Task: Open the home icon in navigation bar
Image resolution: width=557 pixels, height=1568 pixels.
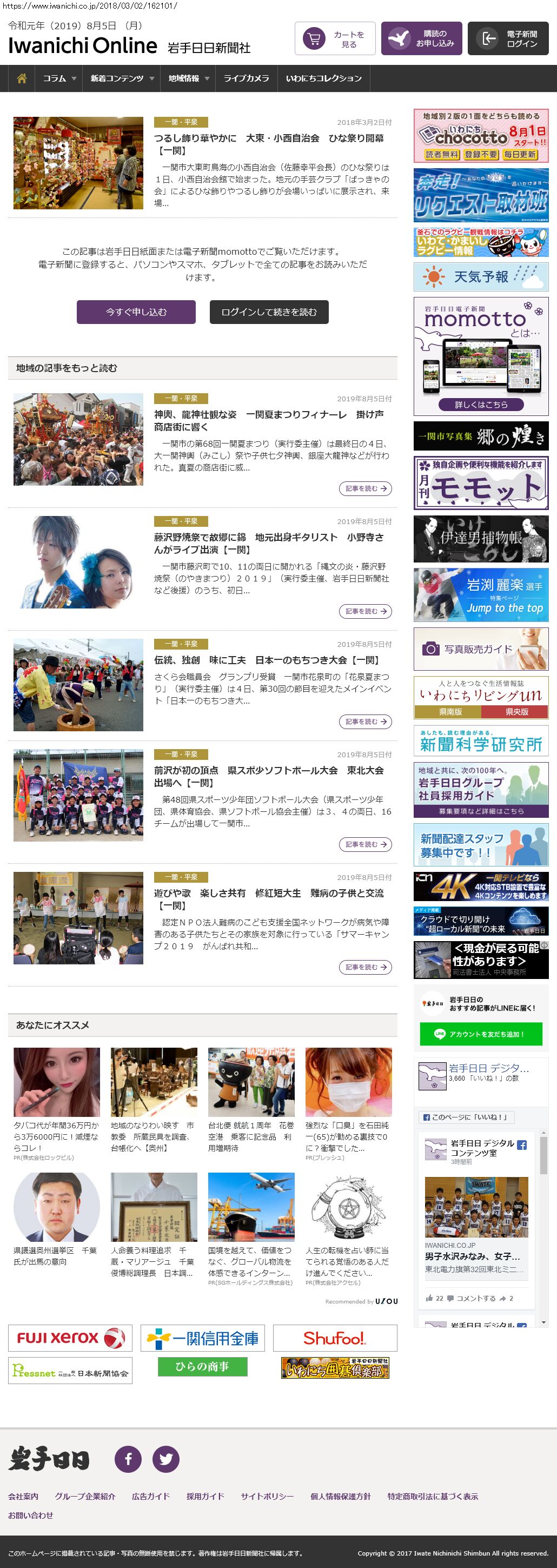Action: point(22,78)
